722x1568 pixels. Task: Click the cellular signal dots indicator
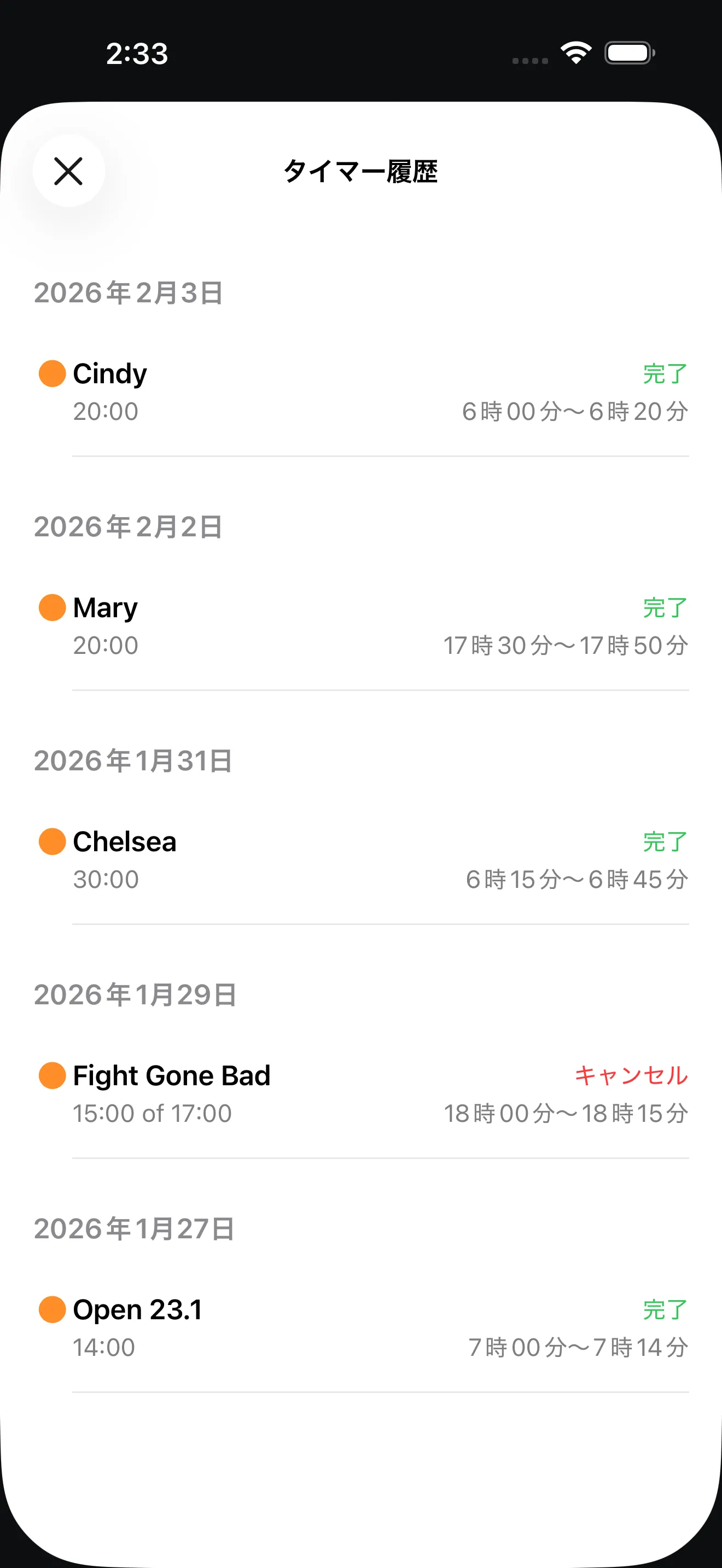coord(529,60)
